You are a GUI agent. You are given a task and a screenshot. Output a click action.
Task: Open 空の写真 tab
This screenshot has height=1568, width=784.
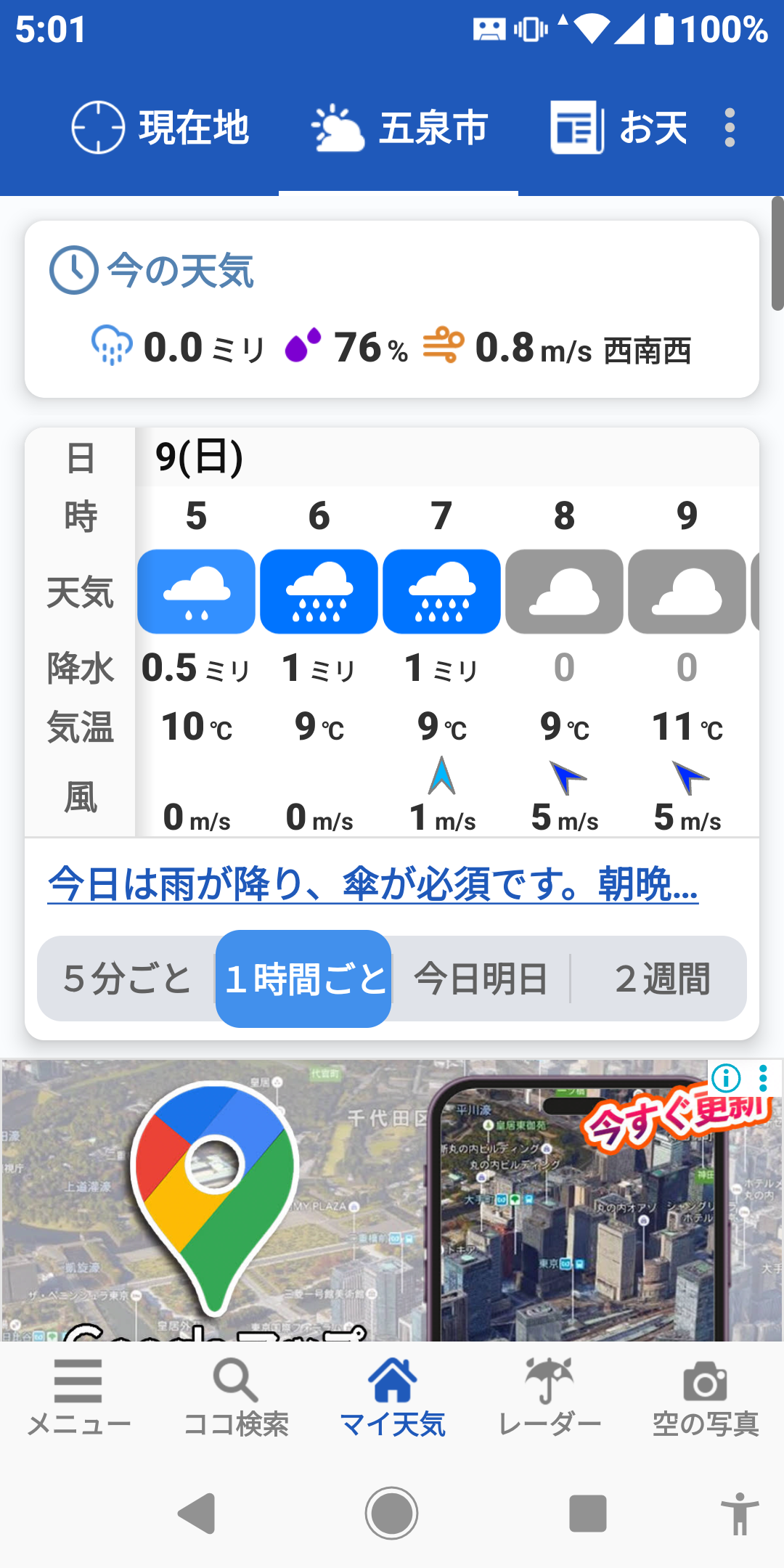click(706, 1397)
